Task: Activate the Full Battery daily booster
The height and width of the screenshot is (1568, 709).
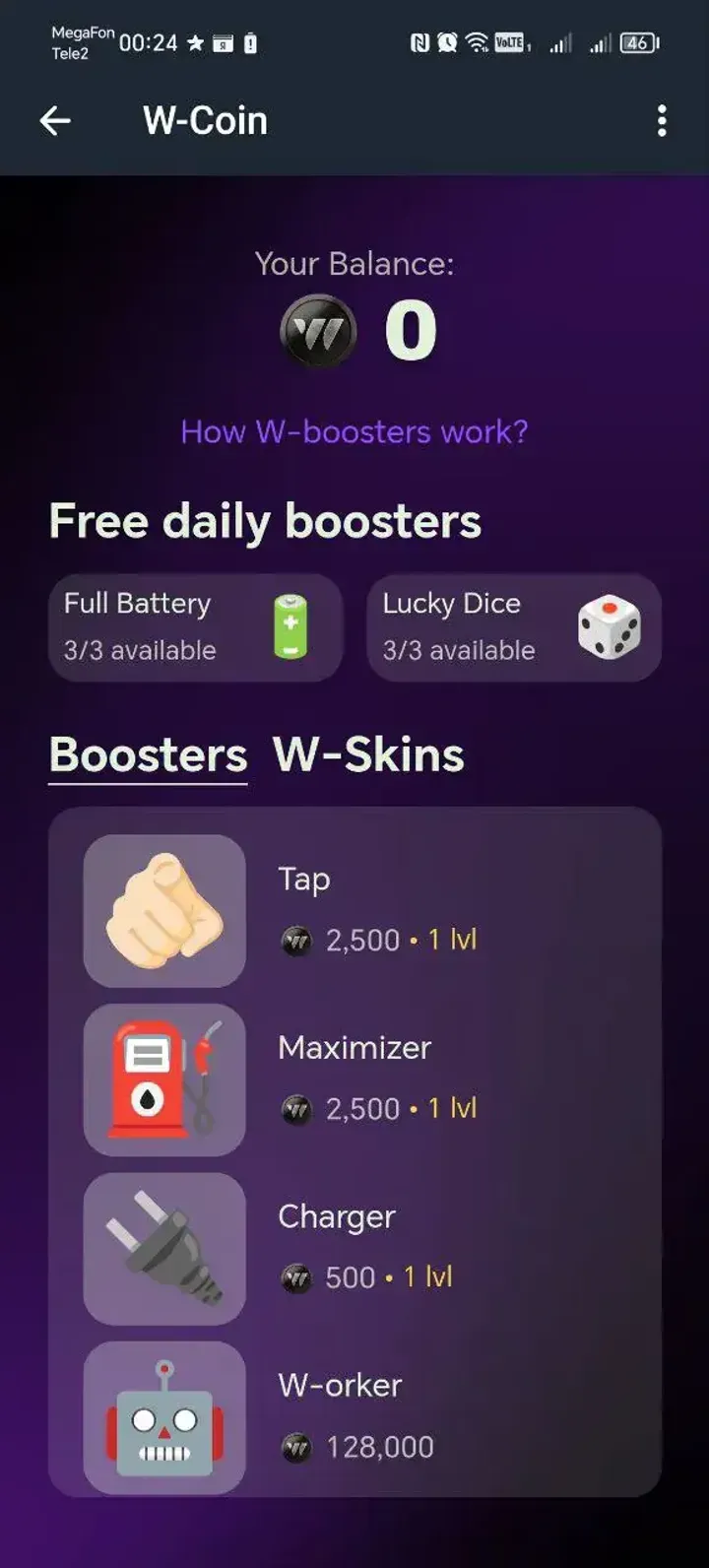Action: [195, 627]
